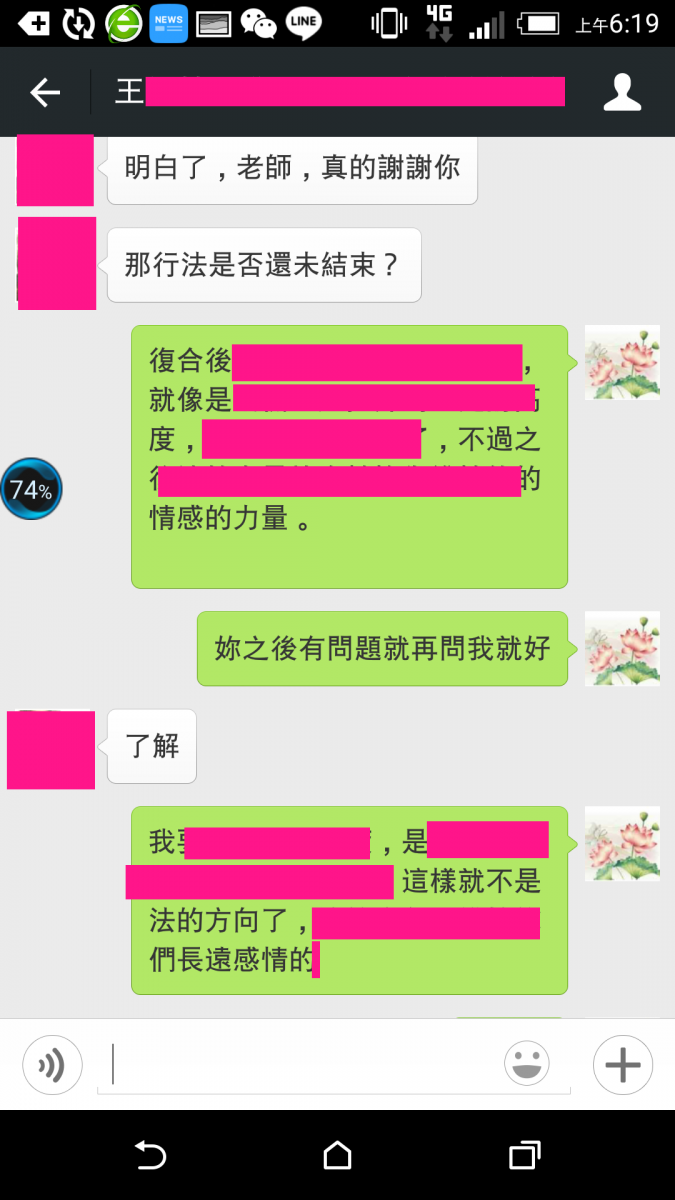
Task: Tap the system home button
Action: click(337, 1156)
